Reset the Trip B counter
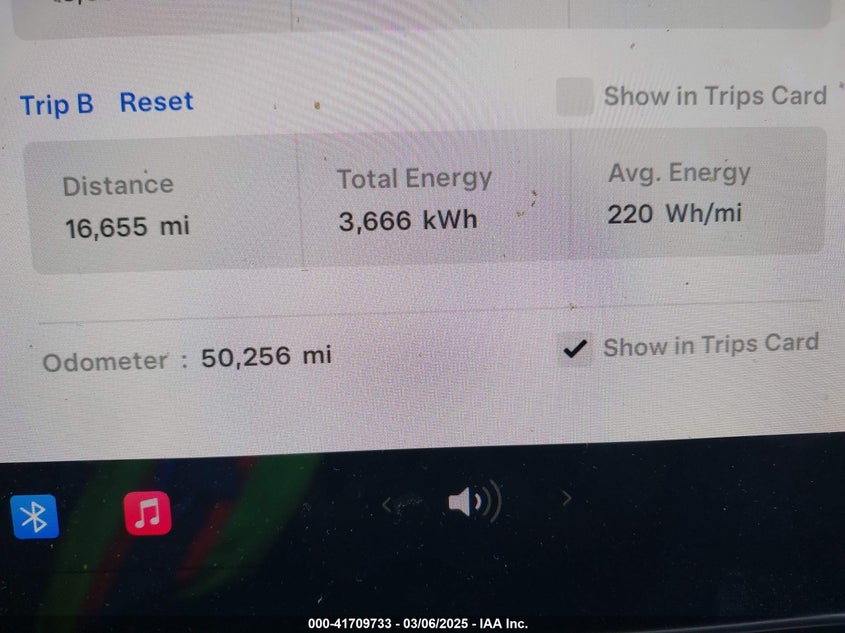This screenshot has height=633, width=845. coord(156,102)
